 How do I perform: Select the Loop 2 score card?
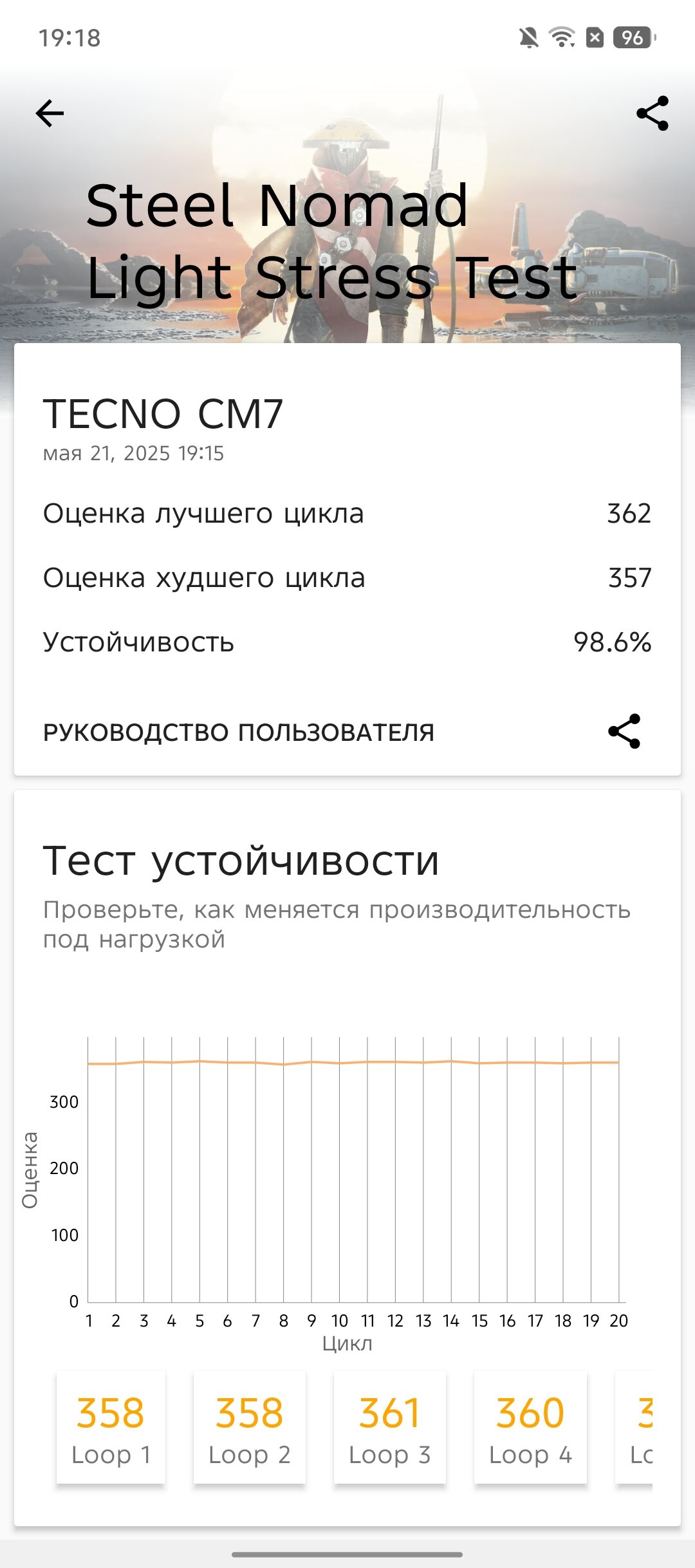tap(250, 1428)
